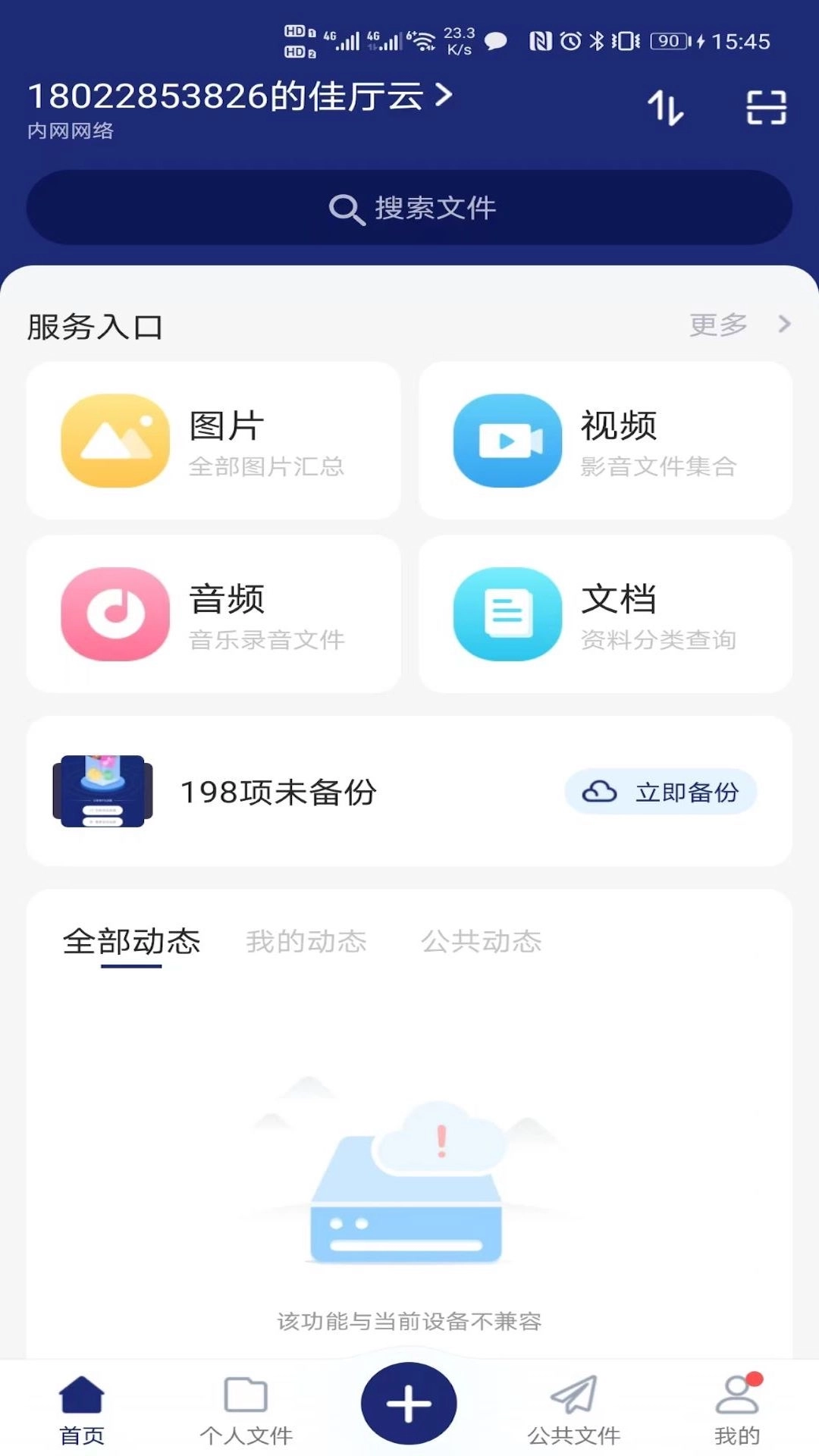Tap 立即备份 to back up now
The height and width of the screenshot is (1456, 819).
coord(660,791)
